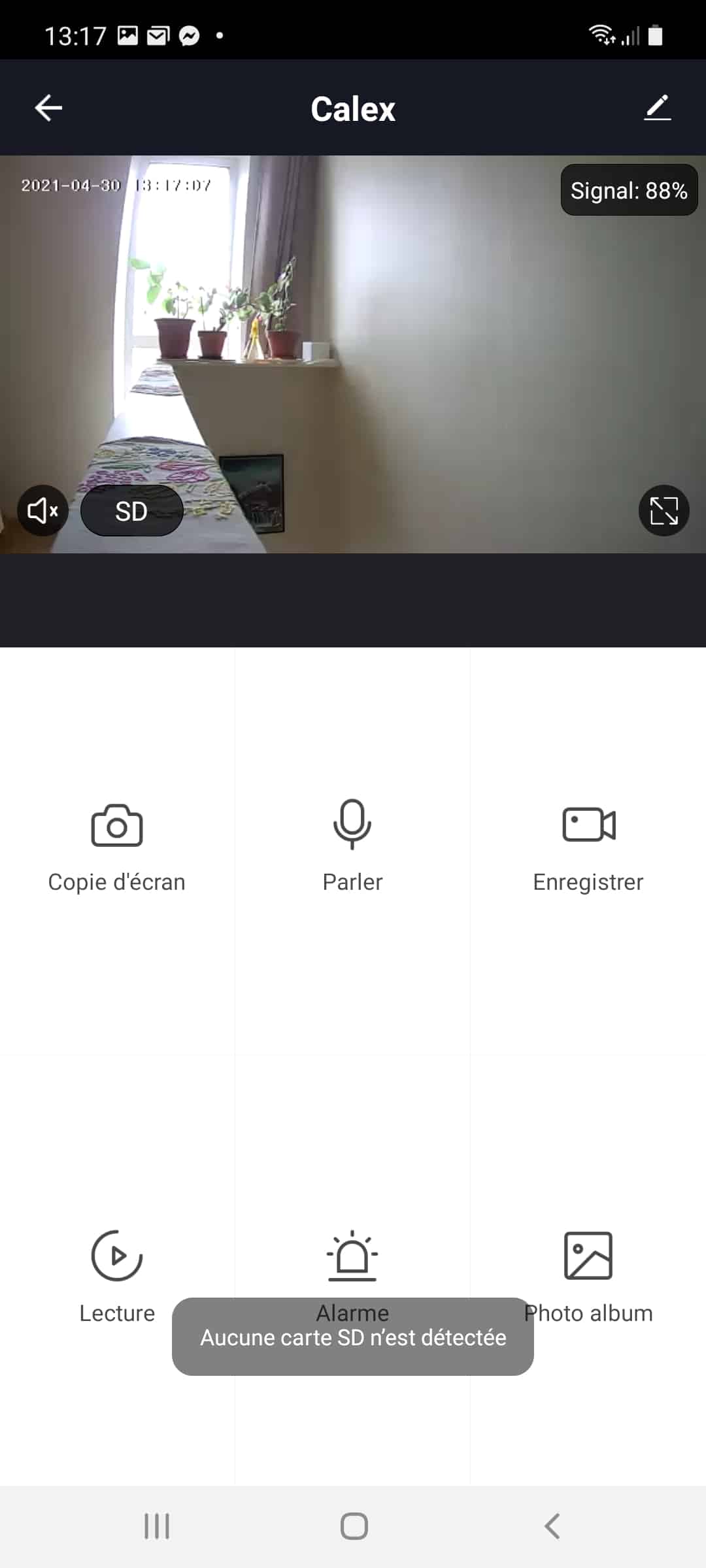This screenshot has height=1568, width=706.
Task: Tap the system home button
Action: click(x=354, y=1527)
